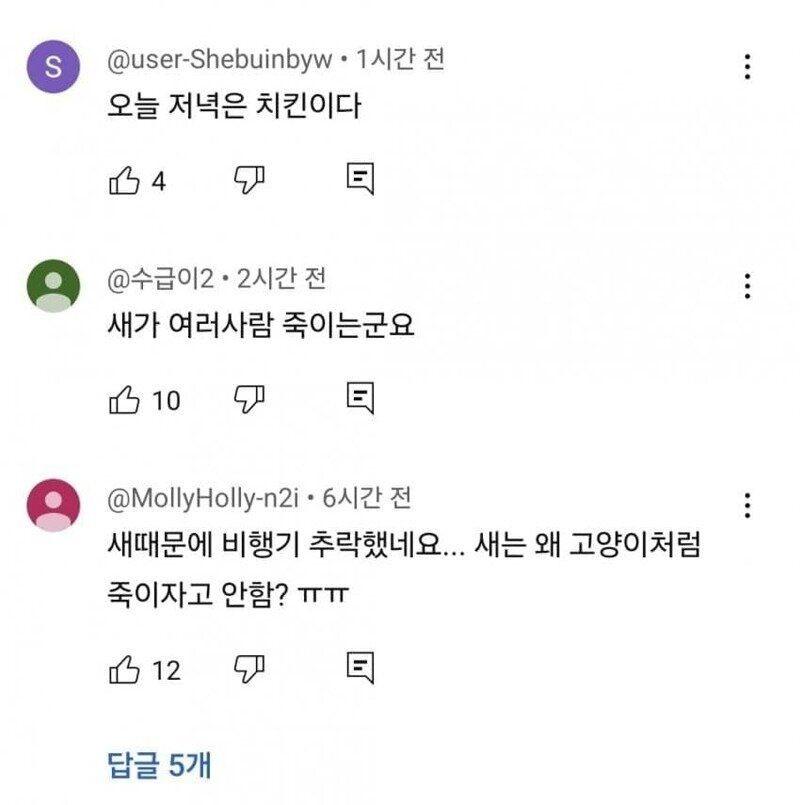Screen dimensions: 800x805
Task: Reply to @user-Shebuinbyw's chicken comment
Action: click(360, 179)
